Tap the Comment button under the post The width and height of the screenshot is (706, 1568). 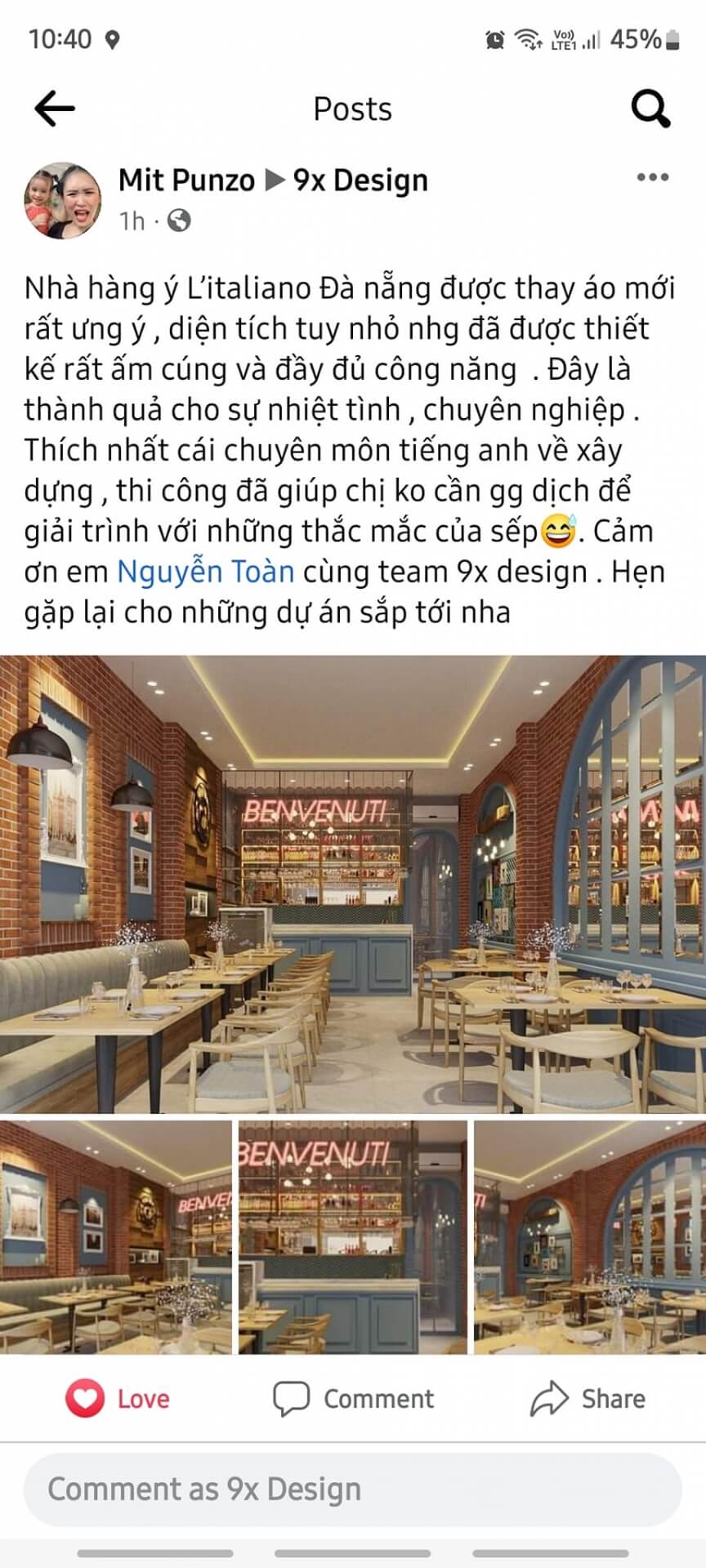(353, 1398)
